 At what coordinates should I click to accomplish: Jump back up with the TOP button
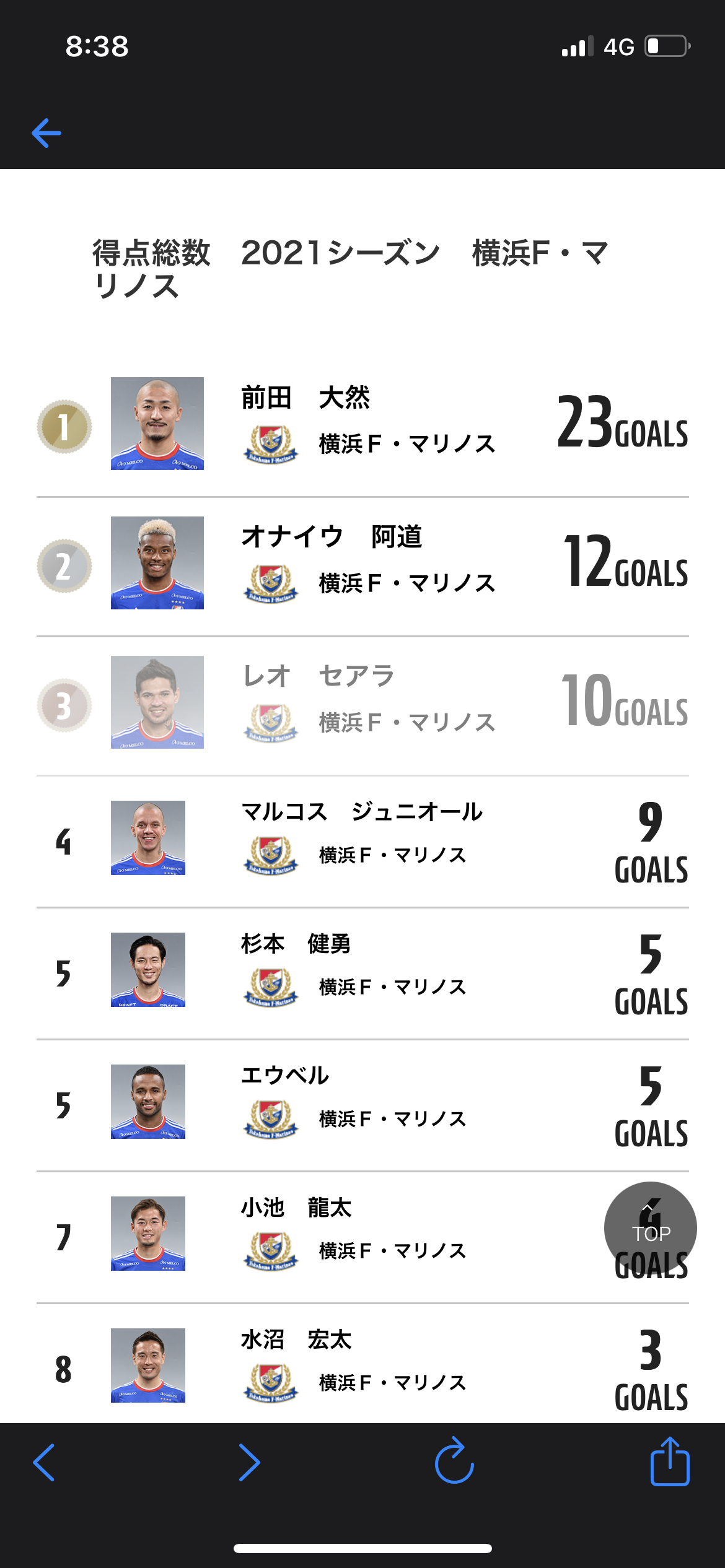point(650,1228)
